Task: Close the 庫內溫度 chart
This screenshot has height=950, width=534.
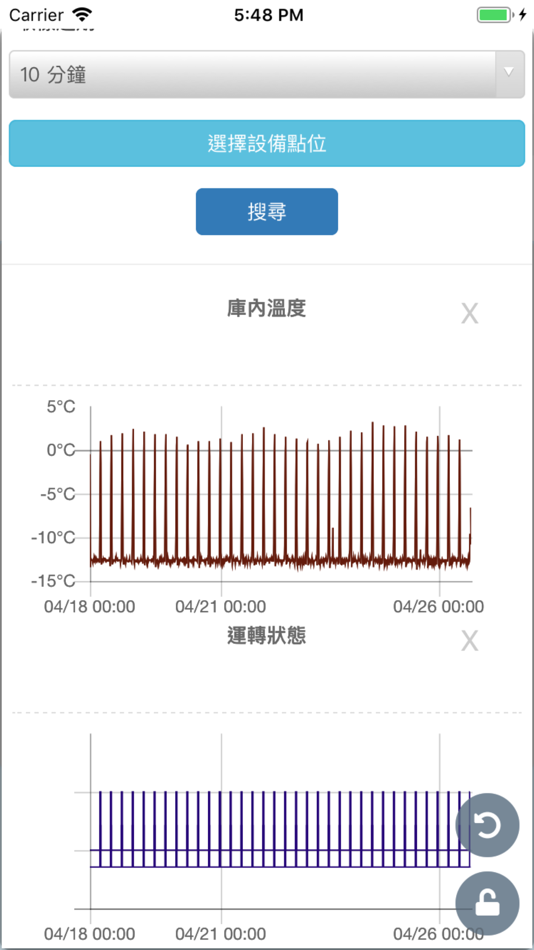Action: coord(470,314)
